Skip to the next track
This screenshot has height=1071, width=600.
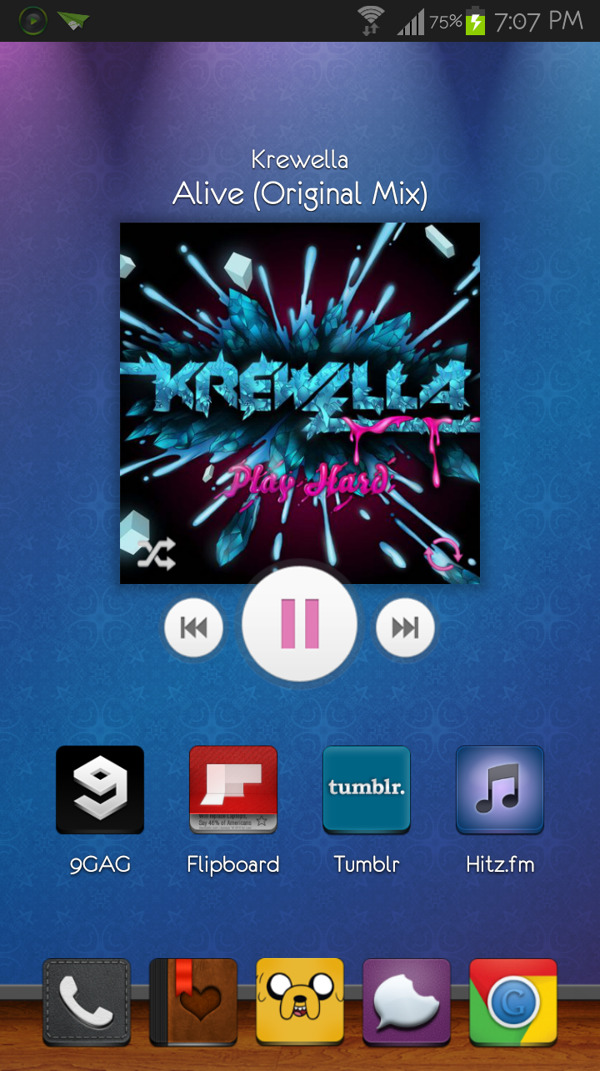405,627
